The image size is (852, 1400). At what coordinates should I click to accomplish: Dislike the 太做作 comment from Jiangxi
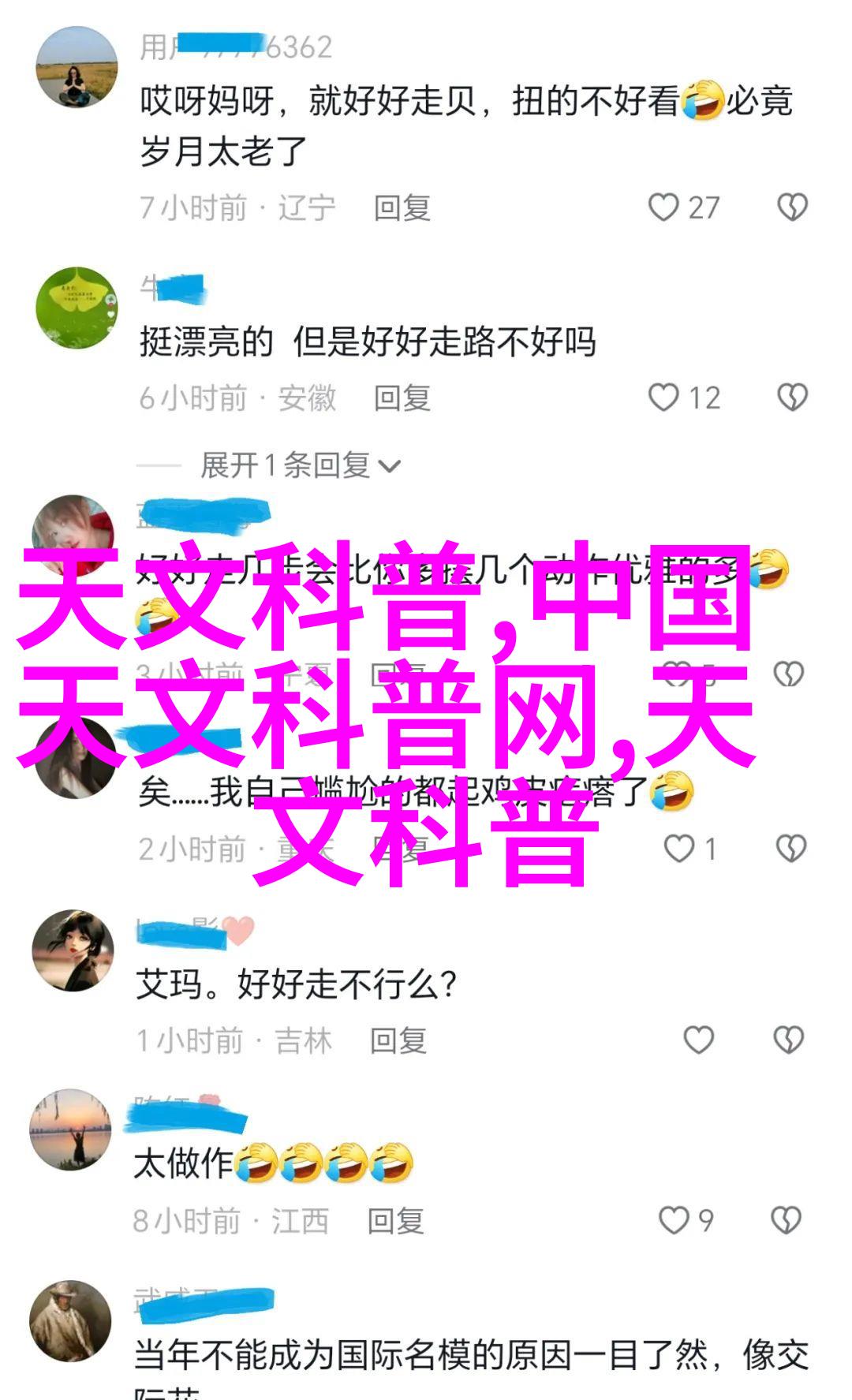786,1220
